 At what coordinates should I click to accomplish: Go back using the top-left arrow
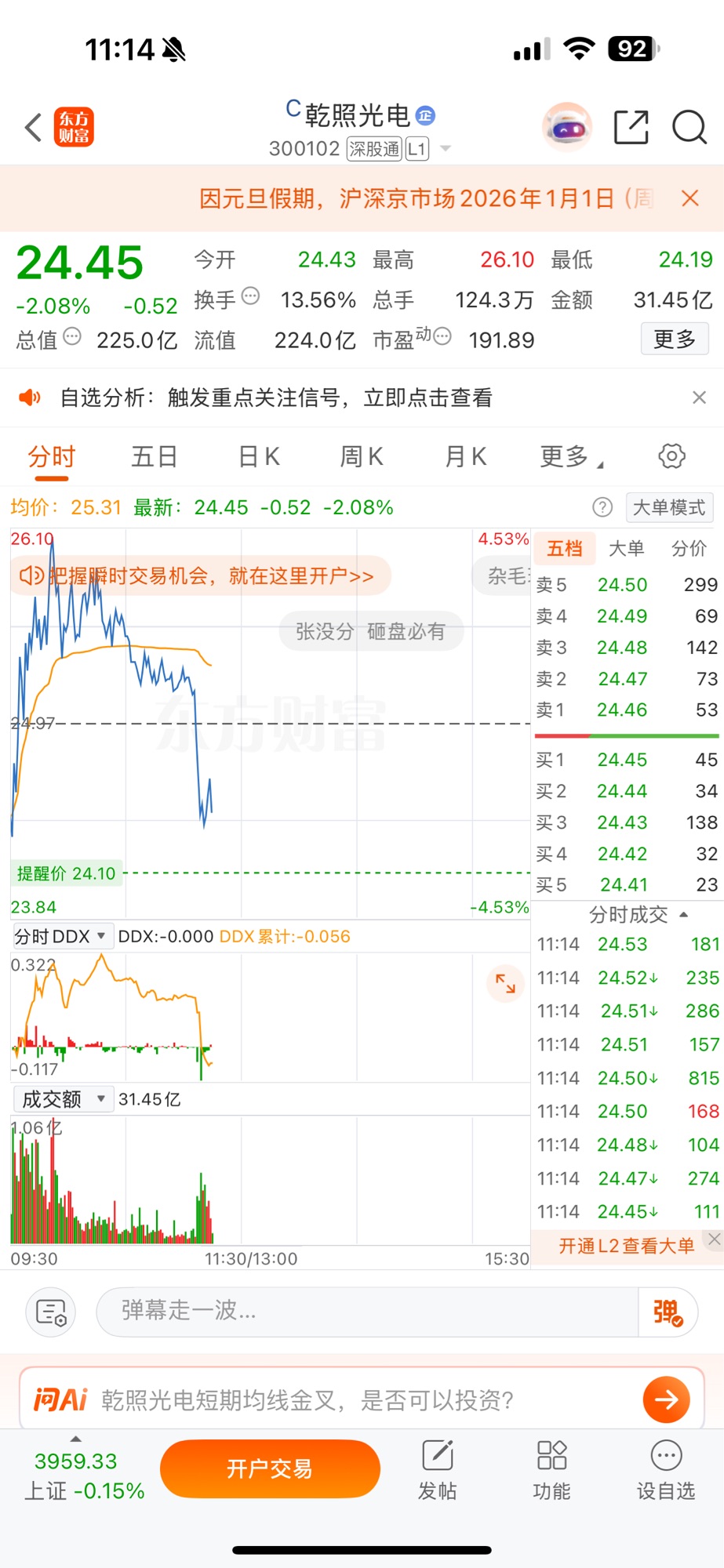tap(33, 127)
